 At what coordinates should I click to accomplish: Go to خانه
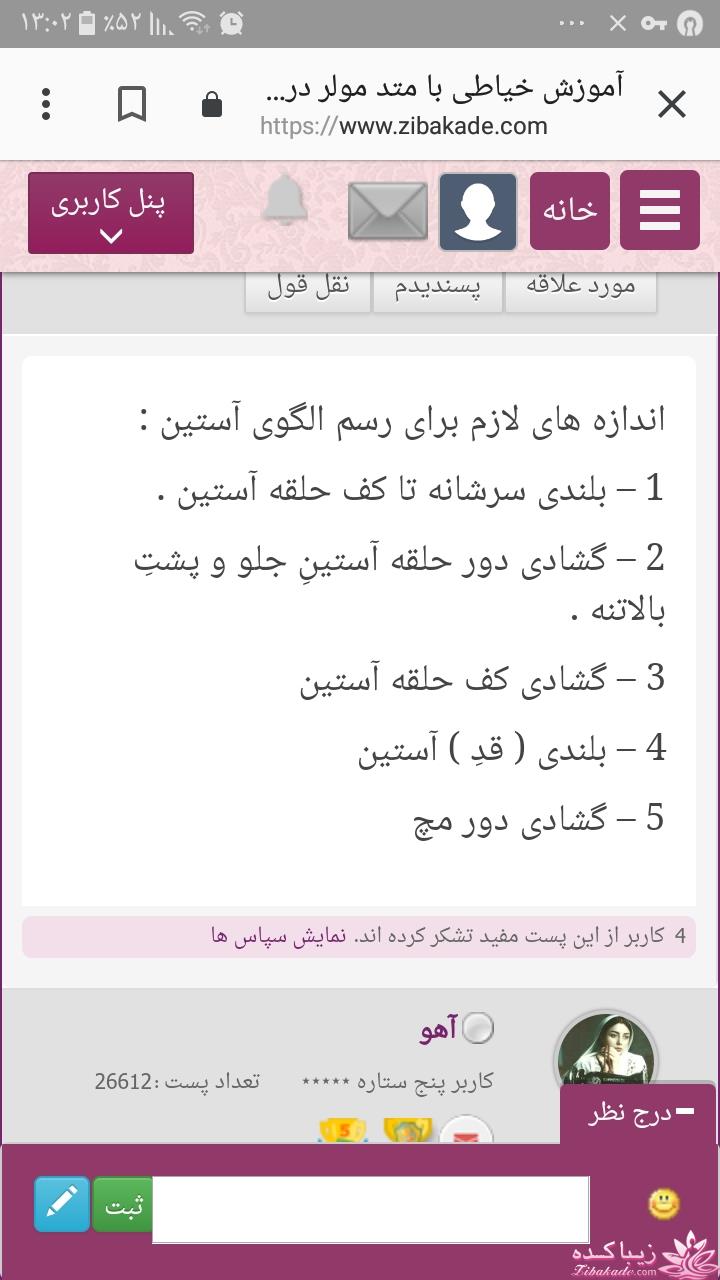tap(569, 212)
